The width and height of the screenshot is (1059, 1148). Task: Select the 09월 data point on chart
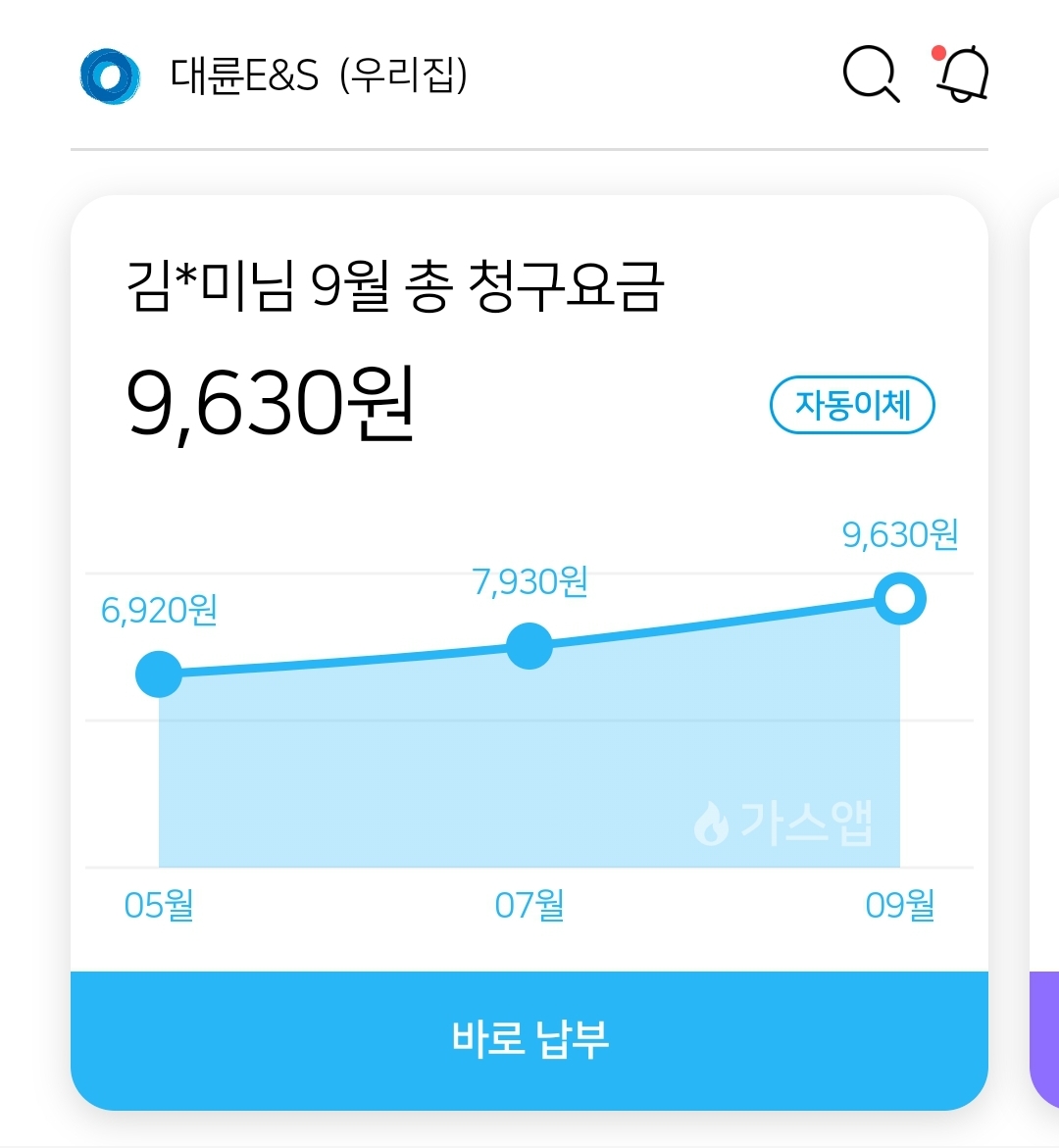(x=899, y=599)
